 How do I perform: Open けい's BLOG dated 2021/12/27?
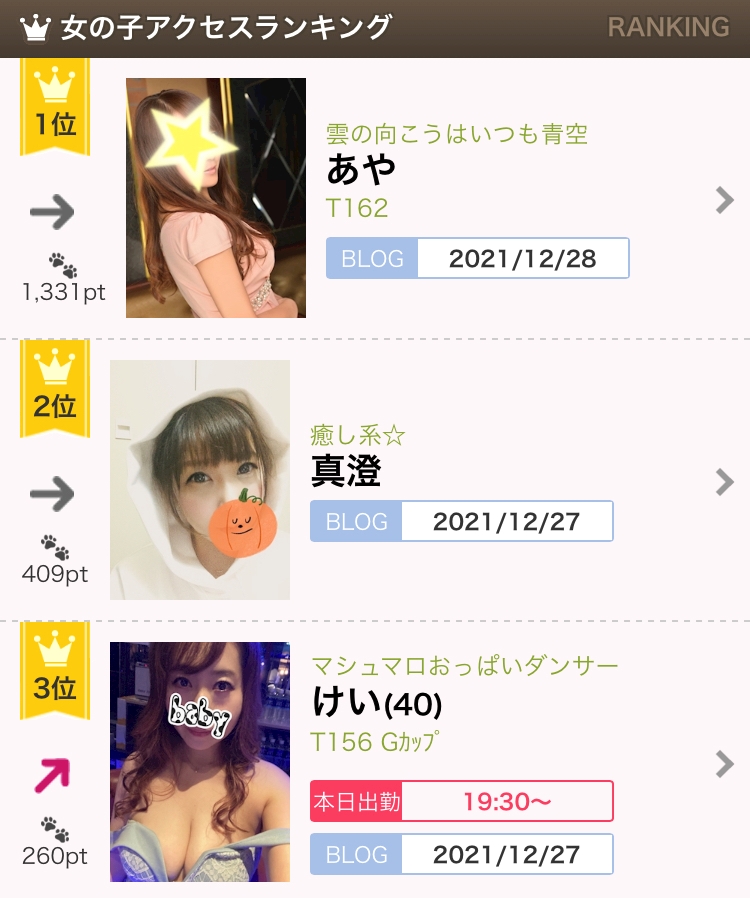pyautogui.click(x=461, y=854)
